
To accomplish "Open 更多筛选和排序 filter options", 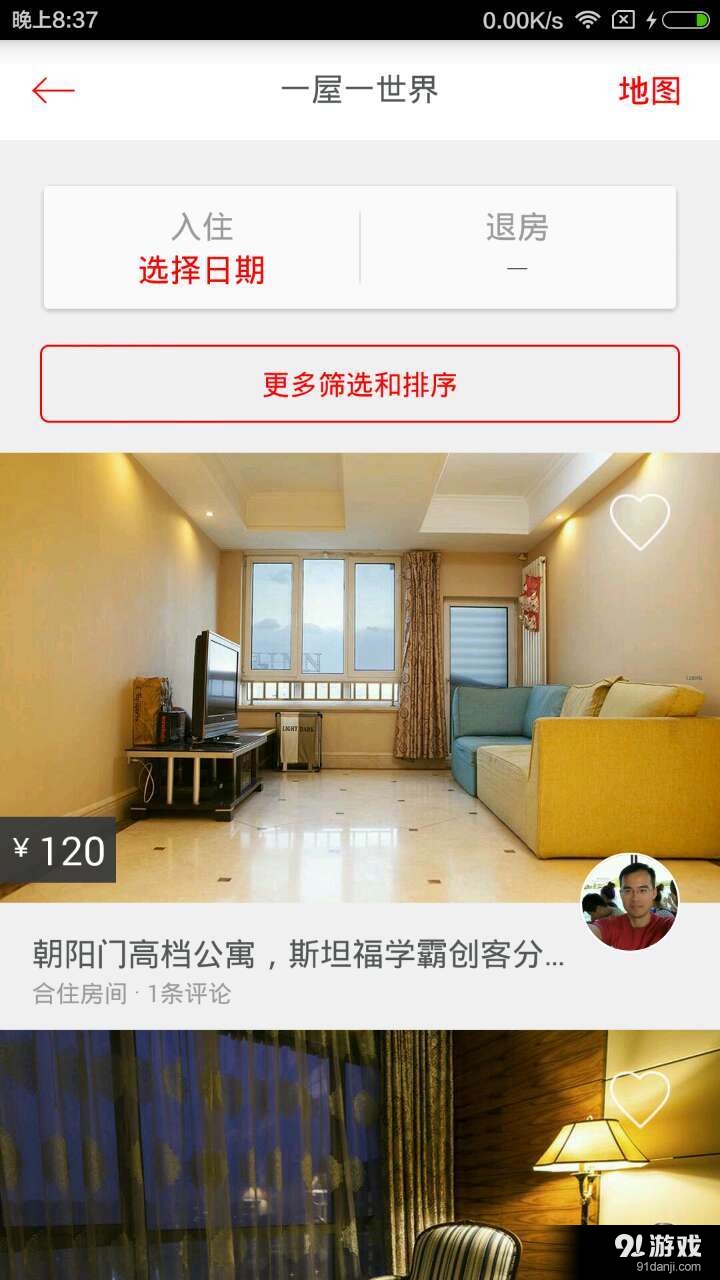I will point(360,384).
